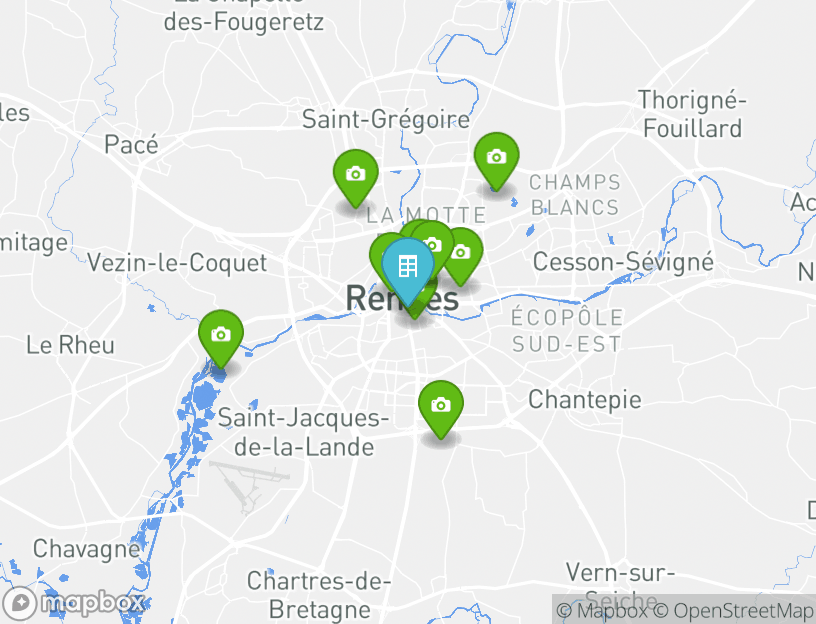
Task: Tap the camera pin beside Champs Blancs
Action: click(496, 157)
